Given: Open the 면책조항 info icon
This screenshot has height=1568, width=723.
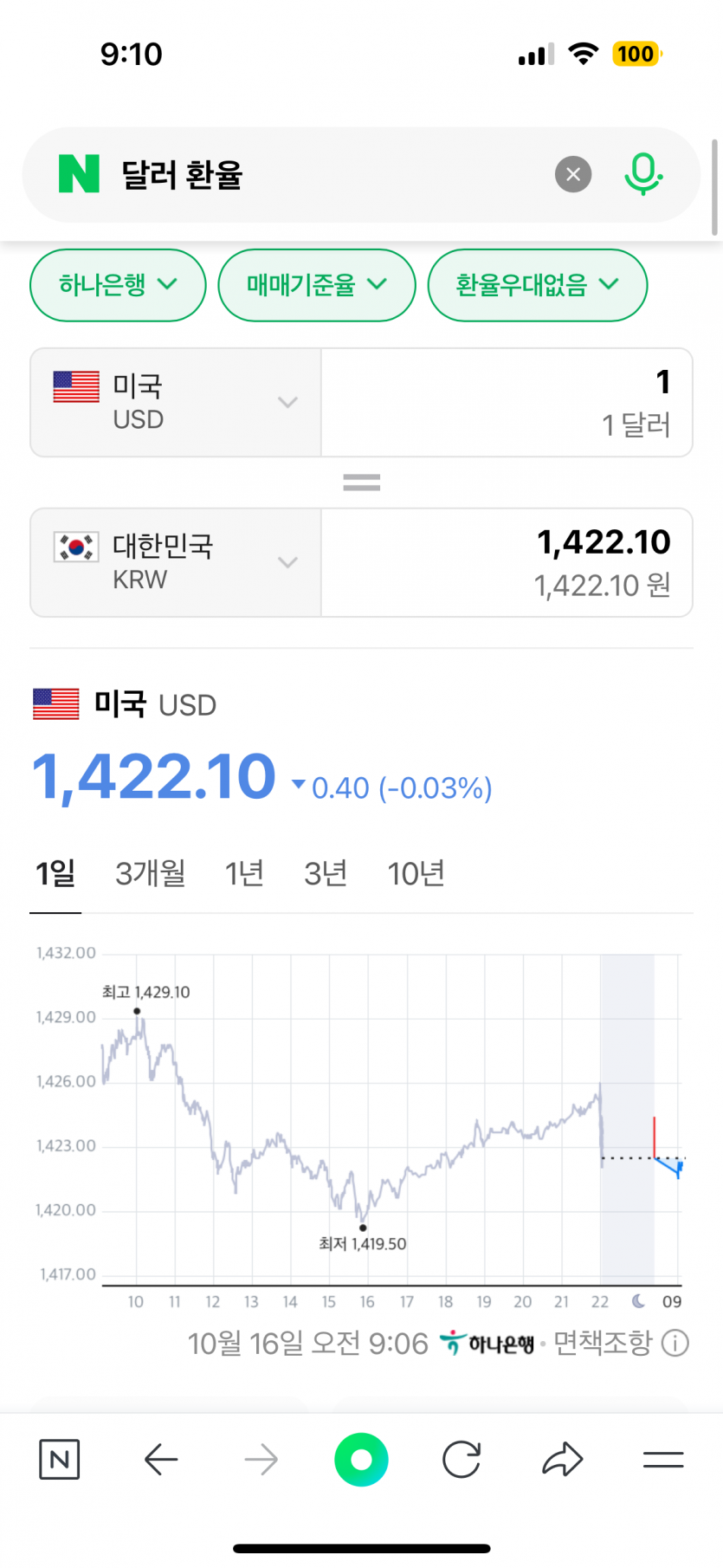Looking at the screenshot, I should pyautogui.click(x=675, y=1343).
